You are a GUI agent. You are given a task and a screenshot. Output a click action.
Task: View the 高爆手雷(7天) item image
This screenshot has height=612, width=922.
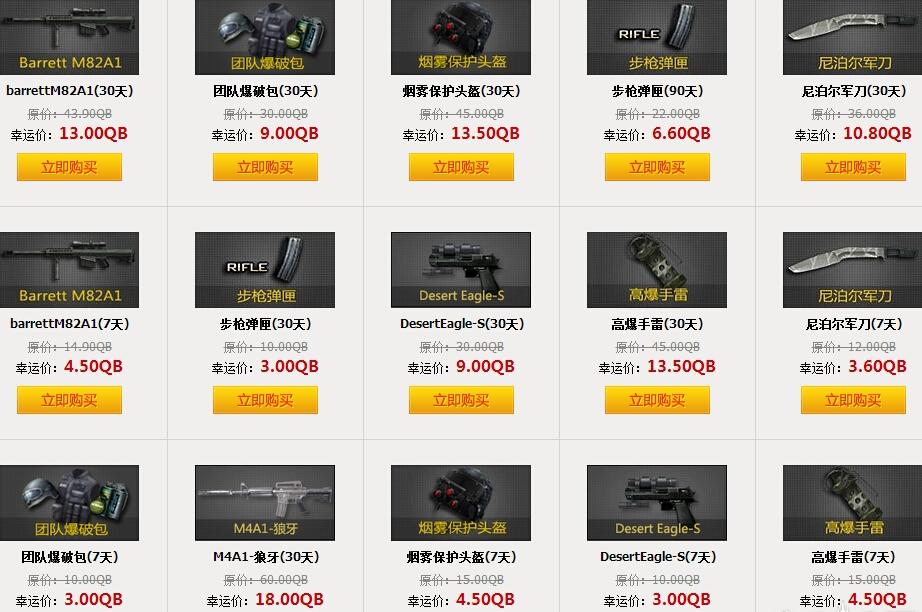(853, 502)
